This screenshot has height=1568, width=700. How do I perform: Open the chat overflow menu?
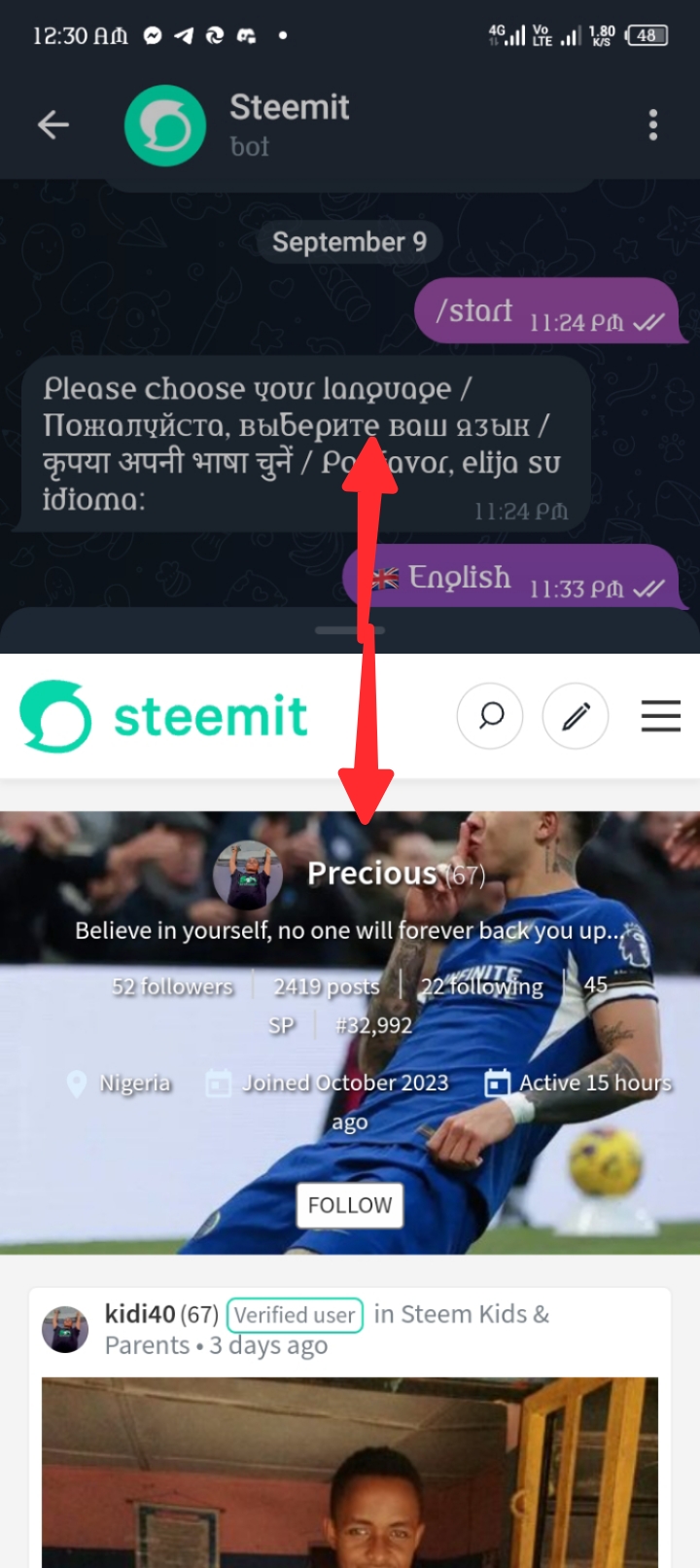tap(652, 125)
